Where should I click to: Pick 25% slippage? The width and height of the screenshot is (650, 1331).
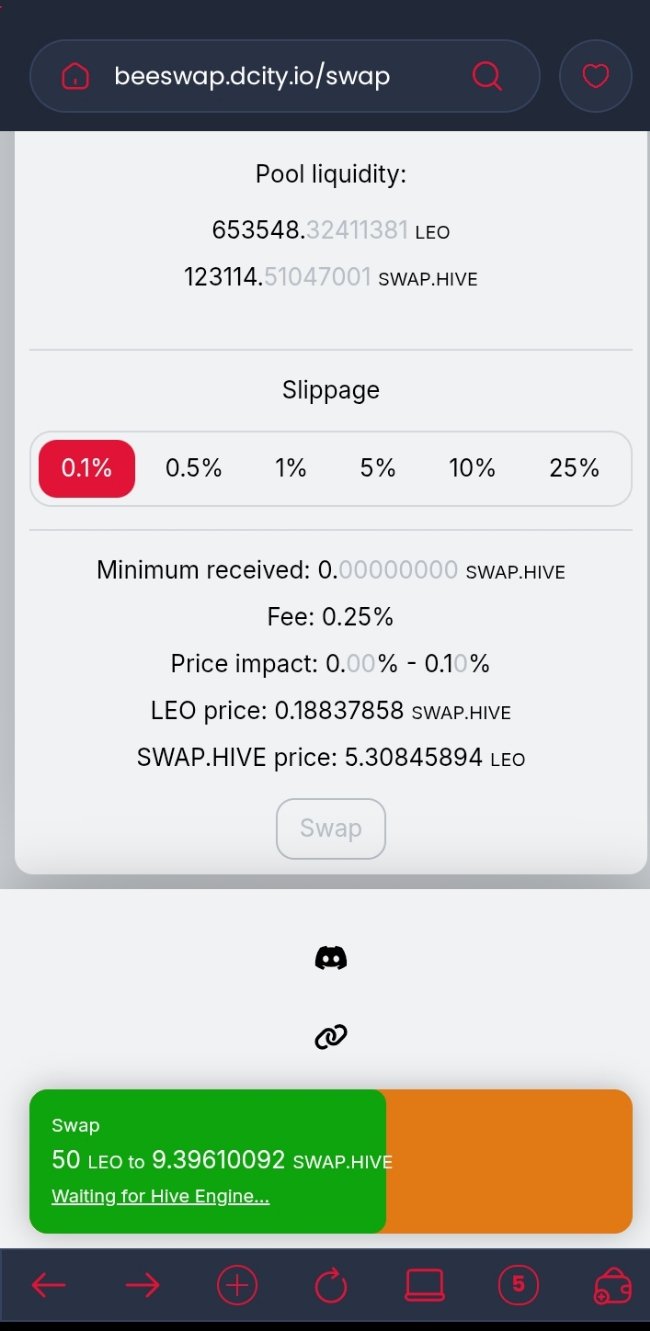pyautogui.click(x=574, y=468)
